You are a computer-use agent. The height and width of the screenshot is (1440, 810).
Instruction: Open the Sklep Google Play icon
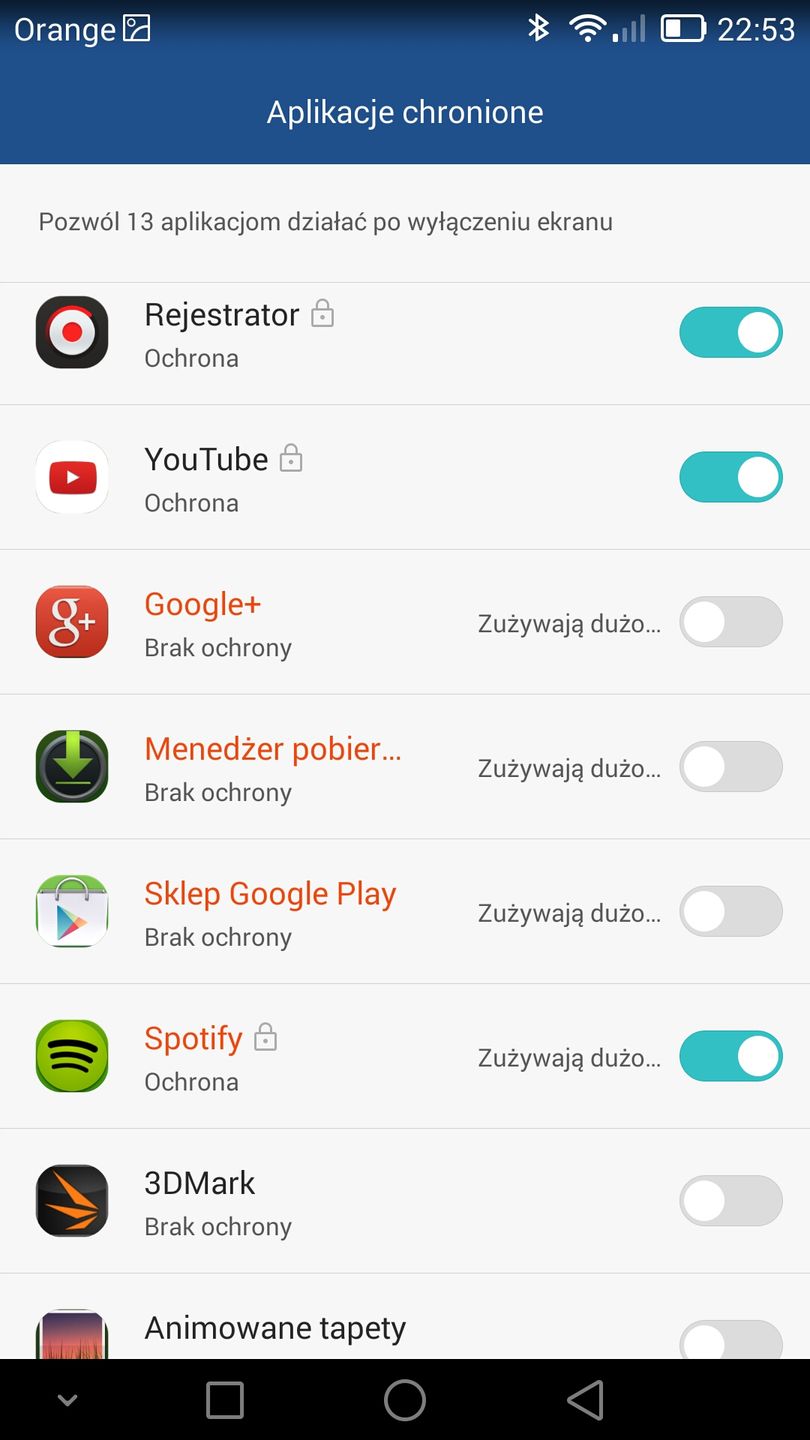(71, 911)
